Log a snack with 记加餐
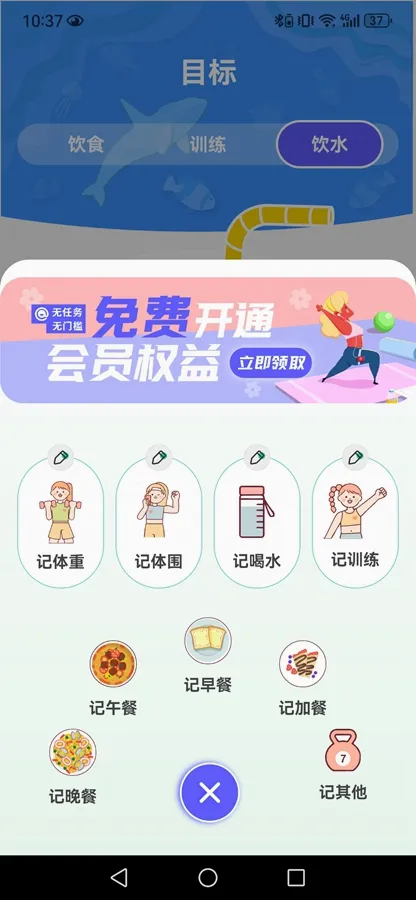The image size is (416, 900). pyautogui.click(x=302, y=678)
